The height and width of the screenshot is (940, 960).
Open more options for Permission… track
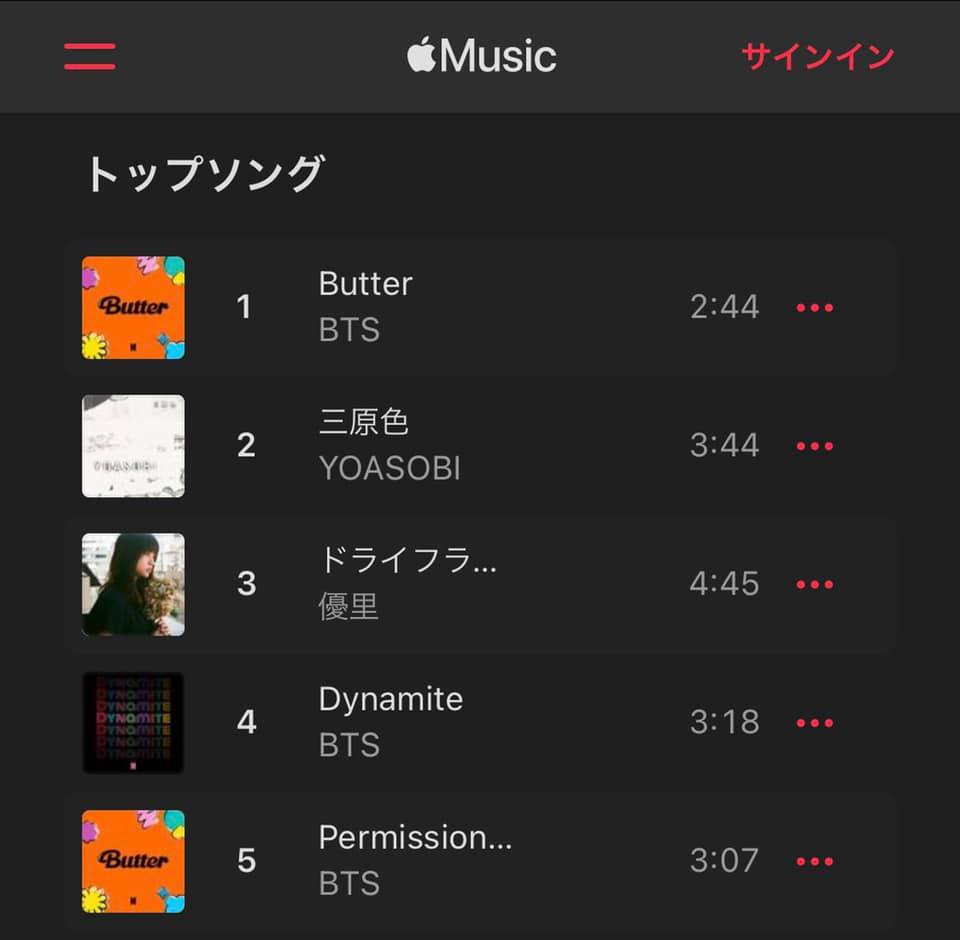[x=814, y=861]
